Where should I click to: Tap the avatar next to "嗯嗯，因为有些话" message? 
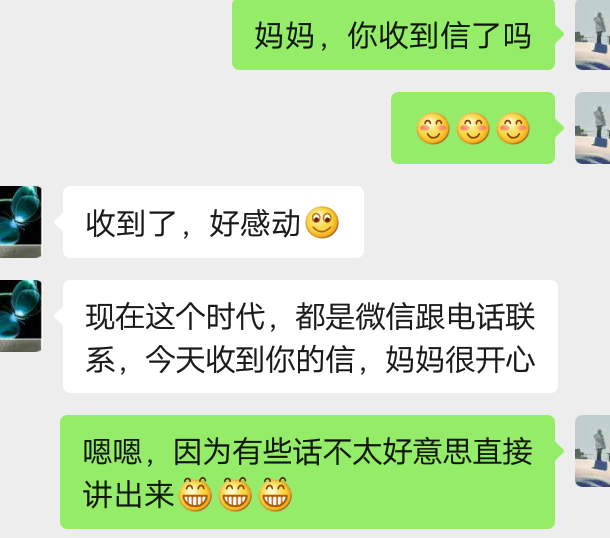[592, 451]
